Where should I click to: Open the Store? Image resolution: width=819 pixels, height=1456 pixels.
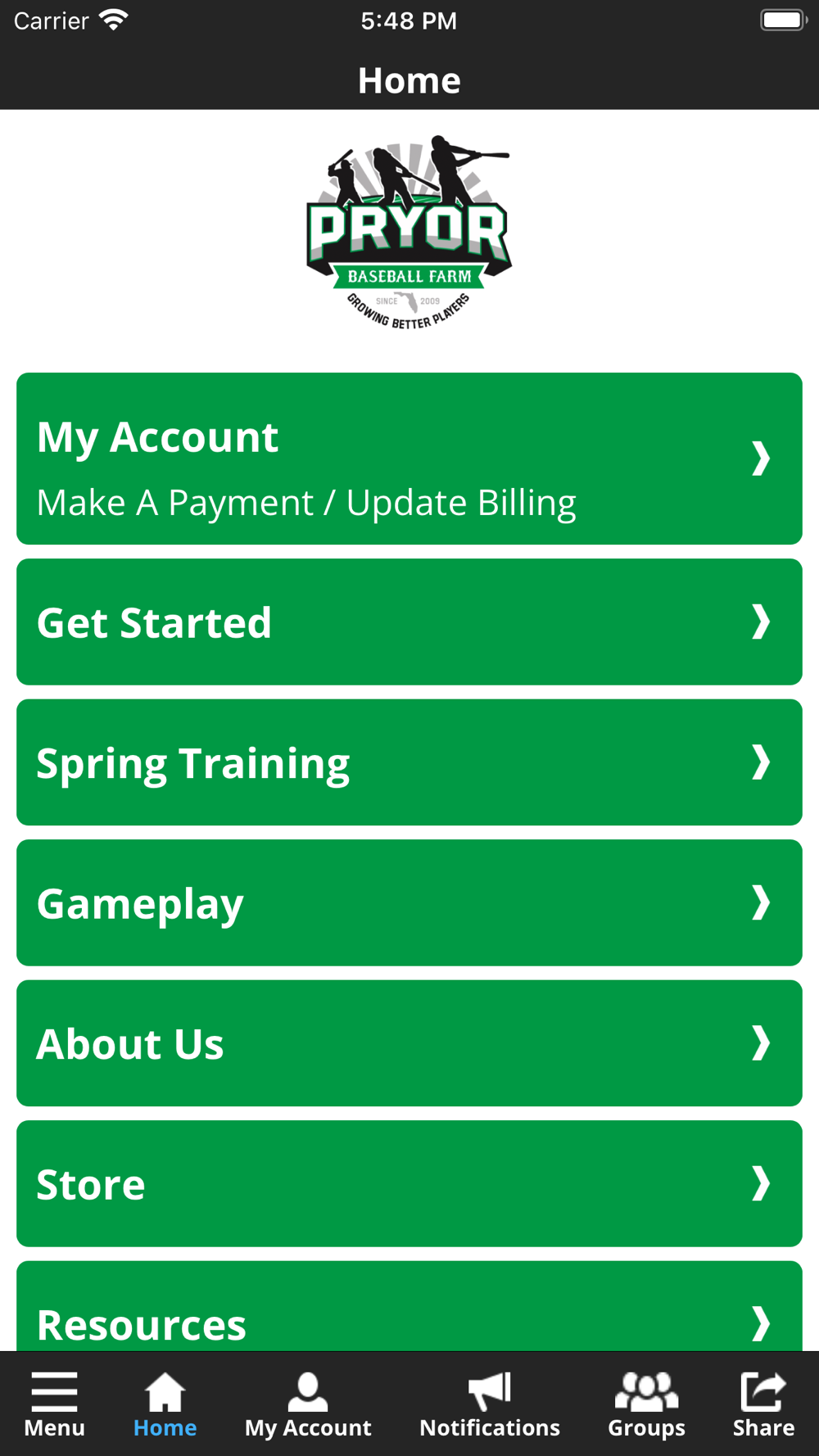[x=409, y=1183]
